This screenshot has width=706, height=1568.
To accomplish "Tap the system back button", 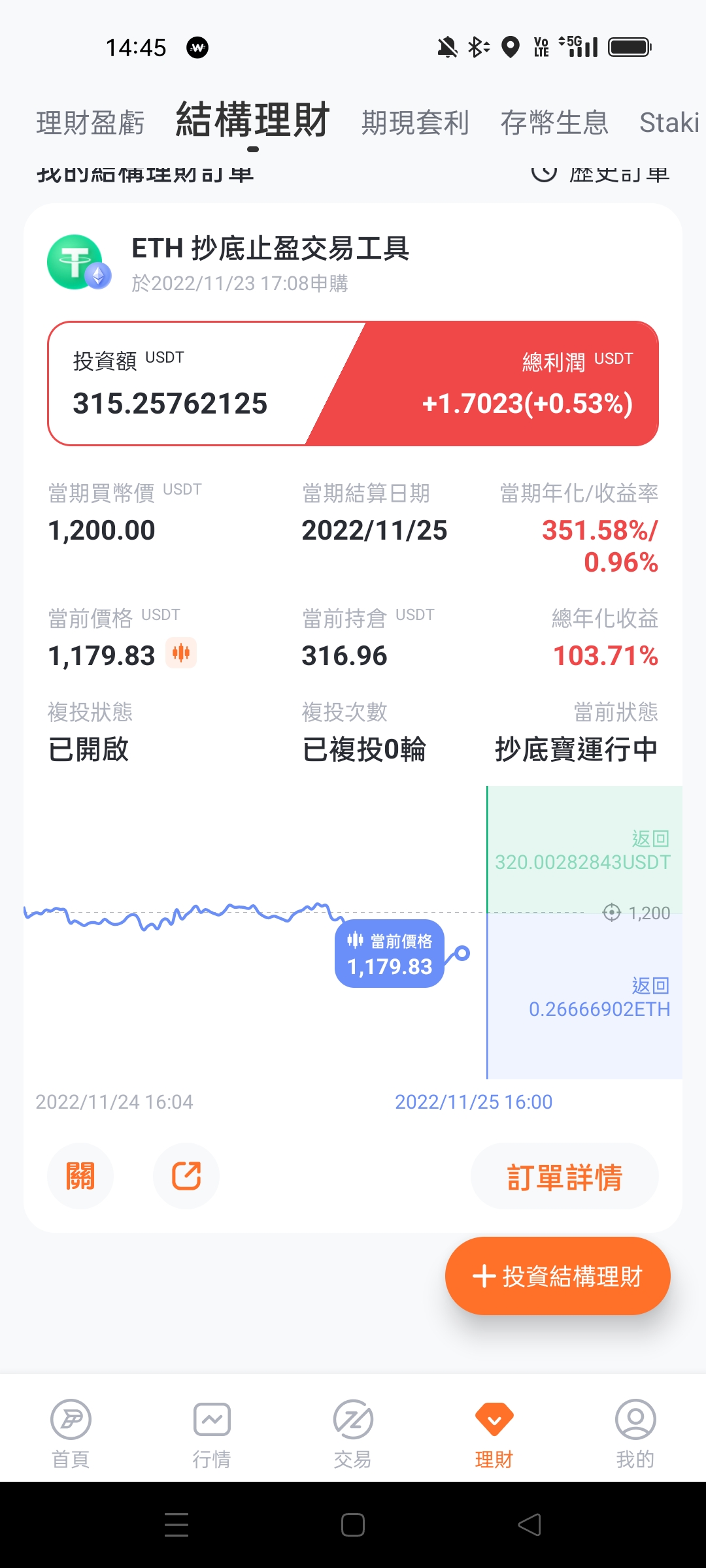I will [x=529, y=1525].
